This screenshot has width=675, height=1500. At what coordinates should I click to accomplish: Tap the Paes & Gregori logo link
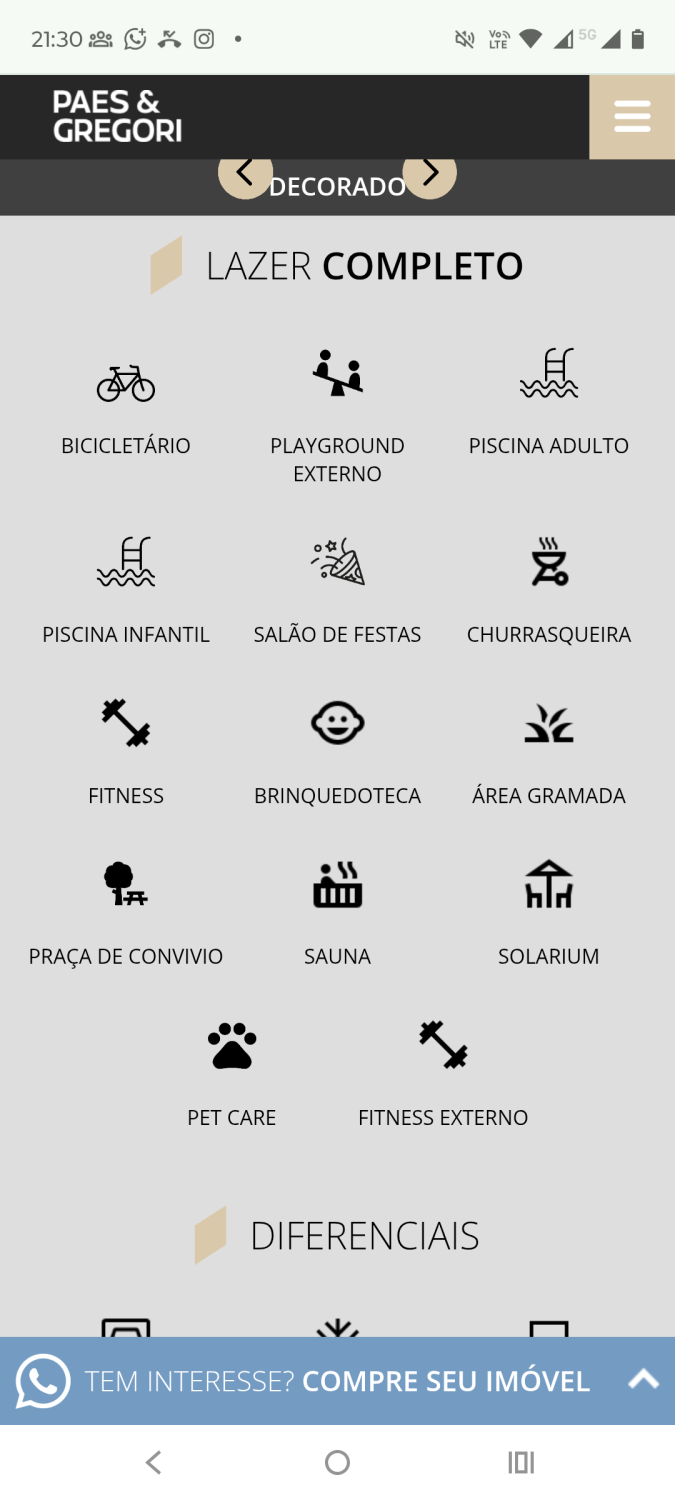117,116
